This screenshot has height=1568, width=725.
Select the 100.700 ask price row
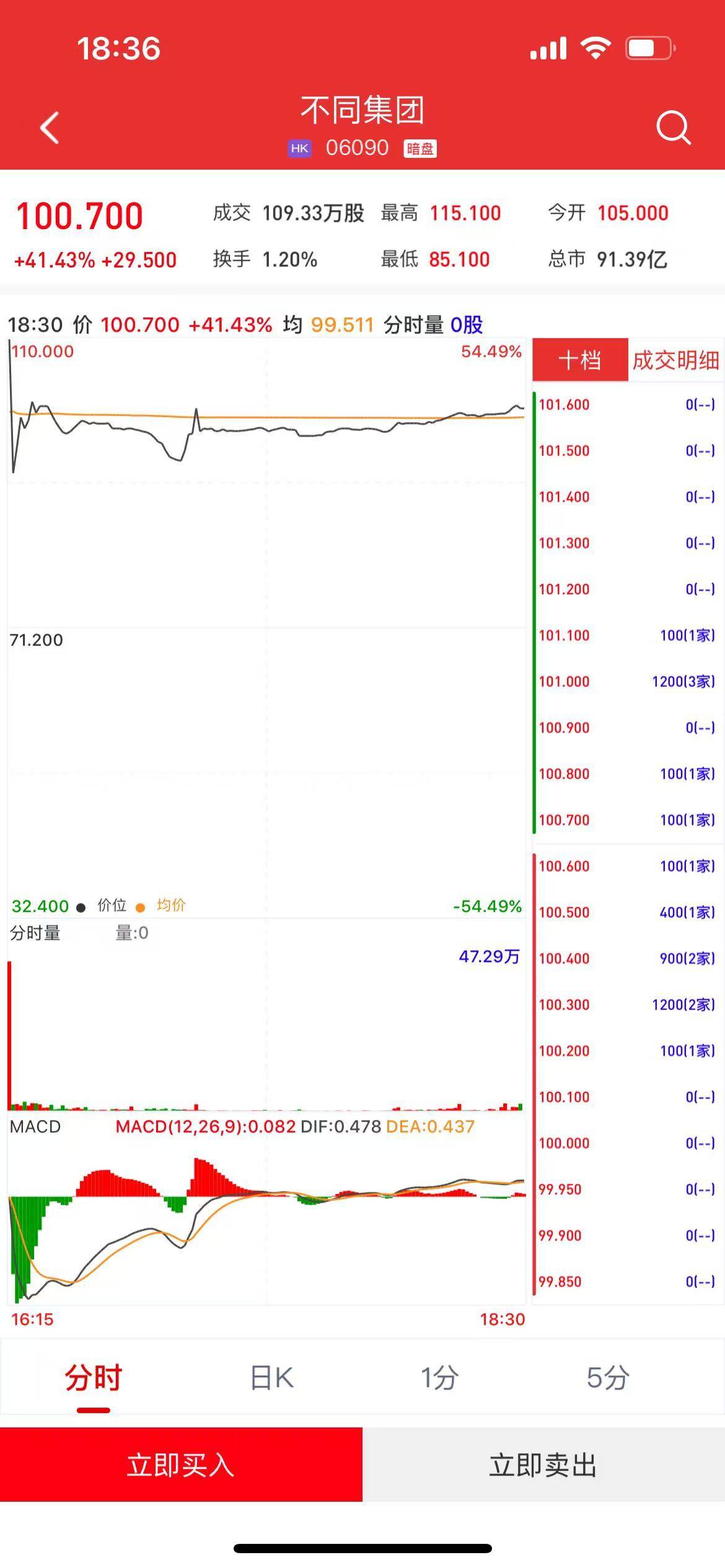tap(626, 820)
